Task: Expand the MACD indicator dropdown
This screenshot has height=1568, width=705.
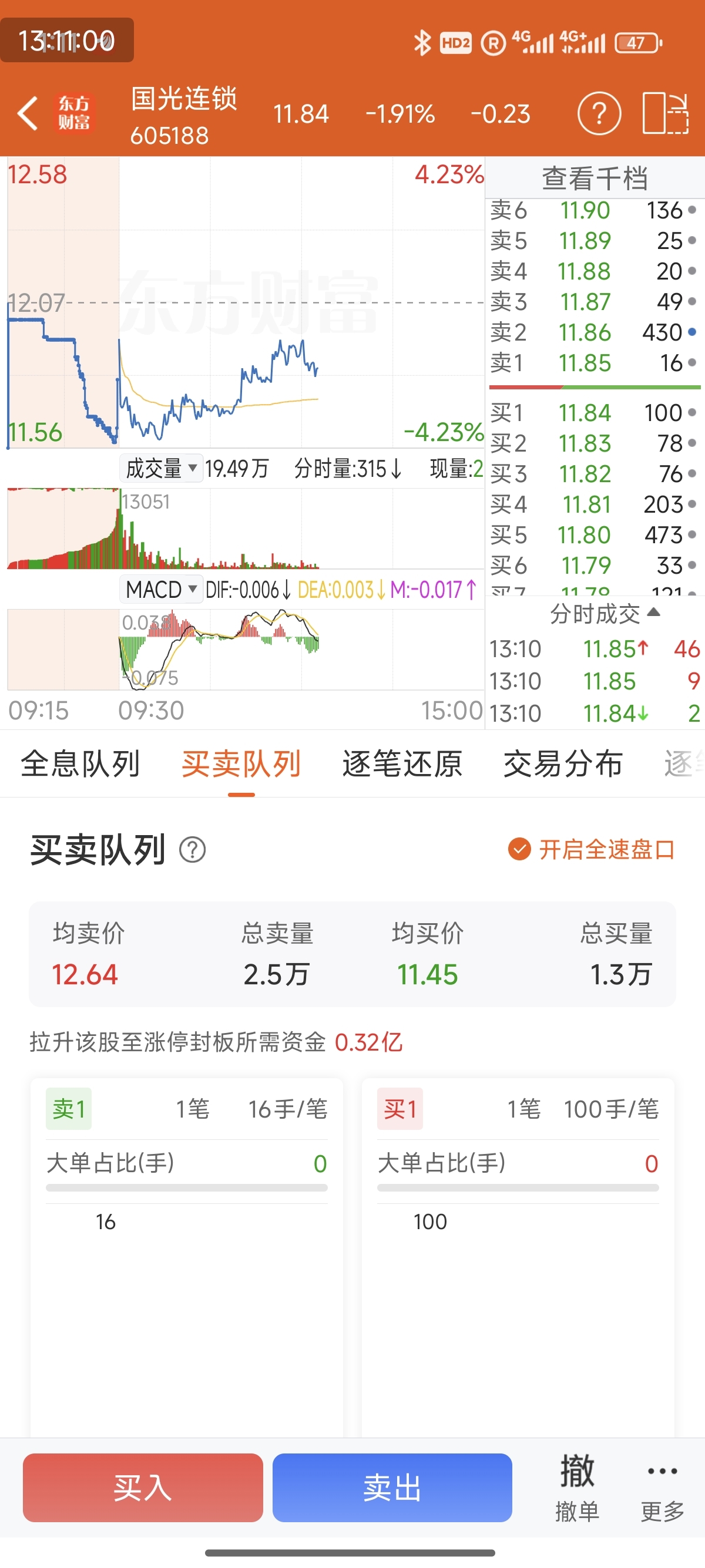Action: click(162, 589)
